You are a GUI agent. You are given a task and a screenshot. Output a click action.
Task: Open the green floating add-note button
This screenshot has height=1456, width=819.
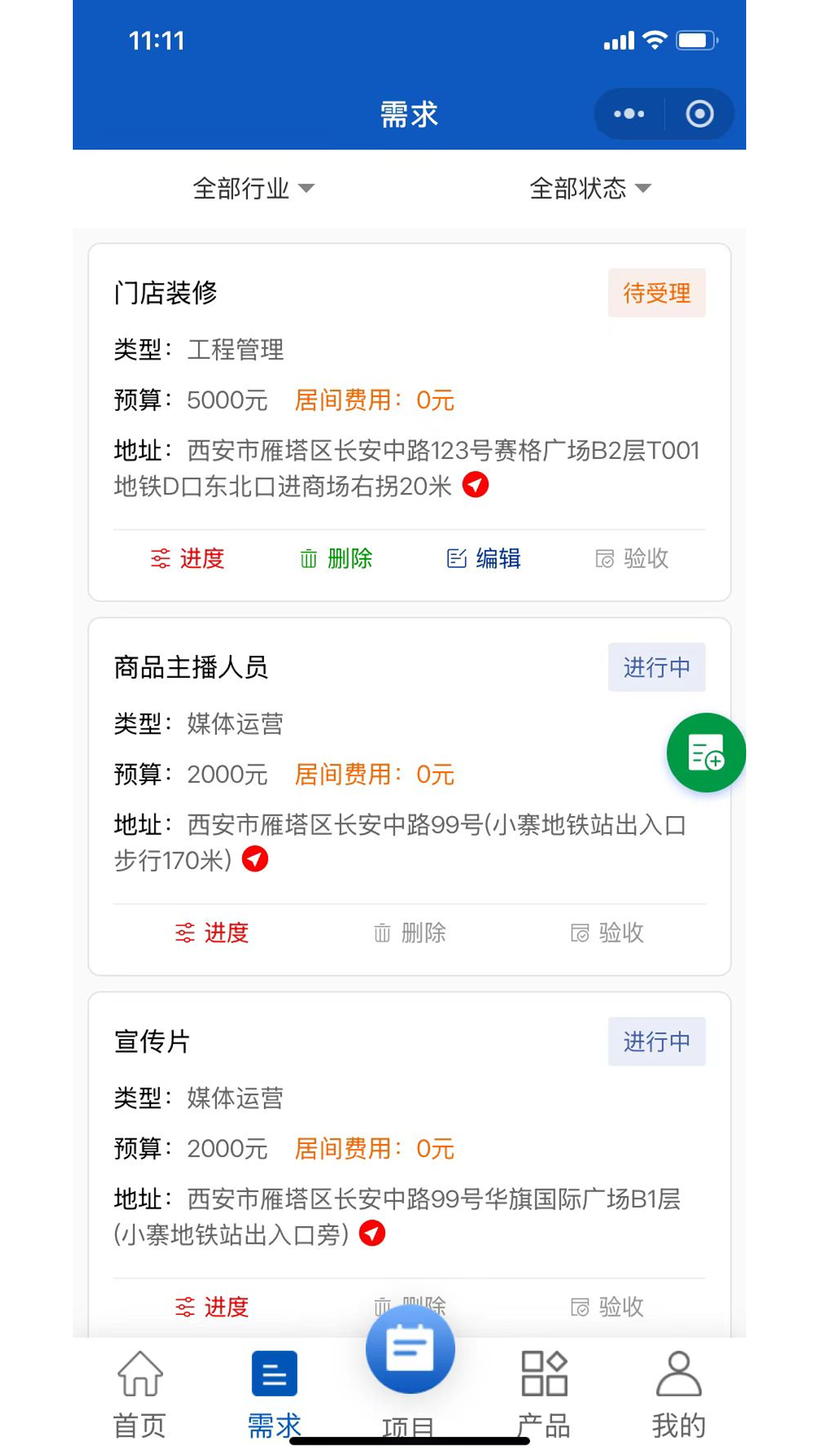click(x=706, y=753)
